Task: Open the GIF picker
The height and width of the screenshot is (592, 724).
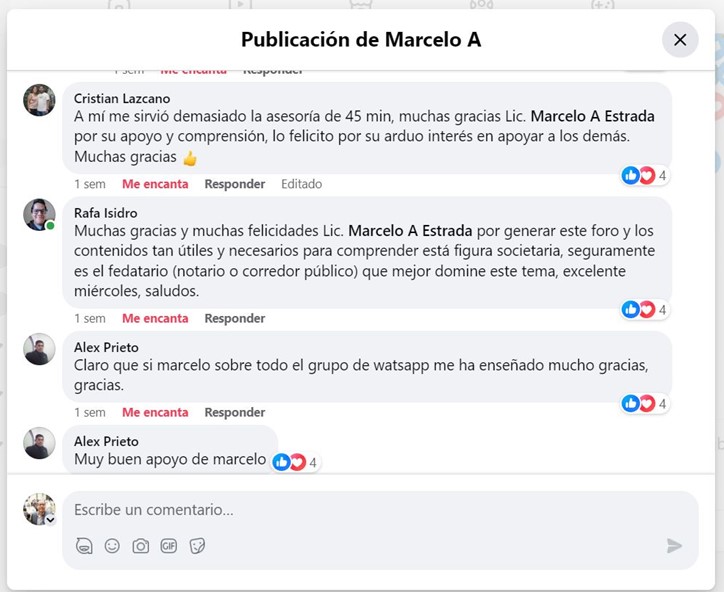Action: coord(169,546)
